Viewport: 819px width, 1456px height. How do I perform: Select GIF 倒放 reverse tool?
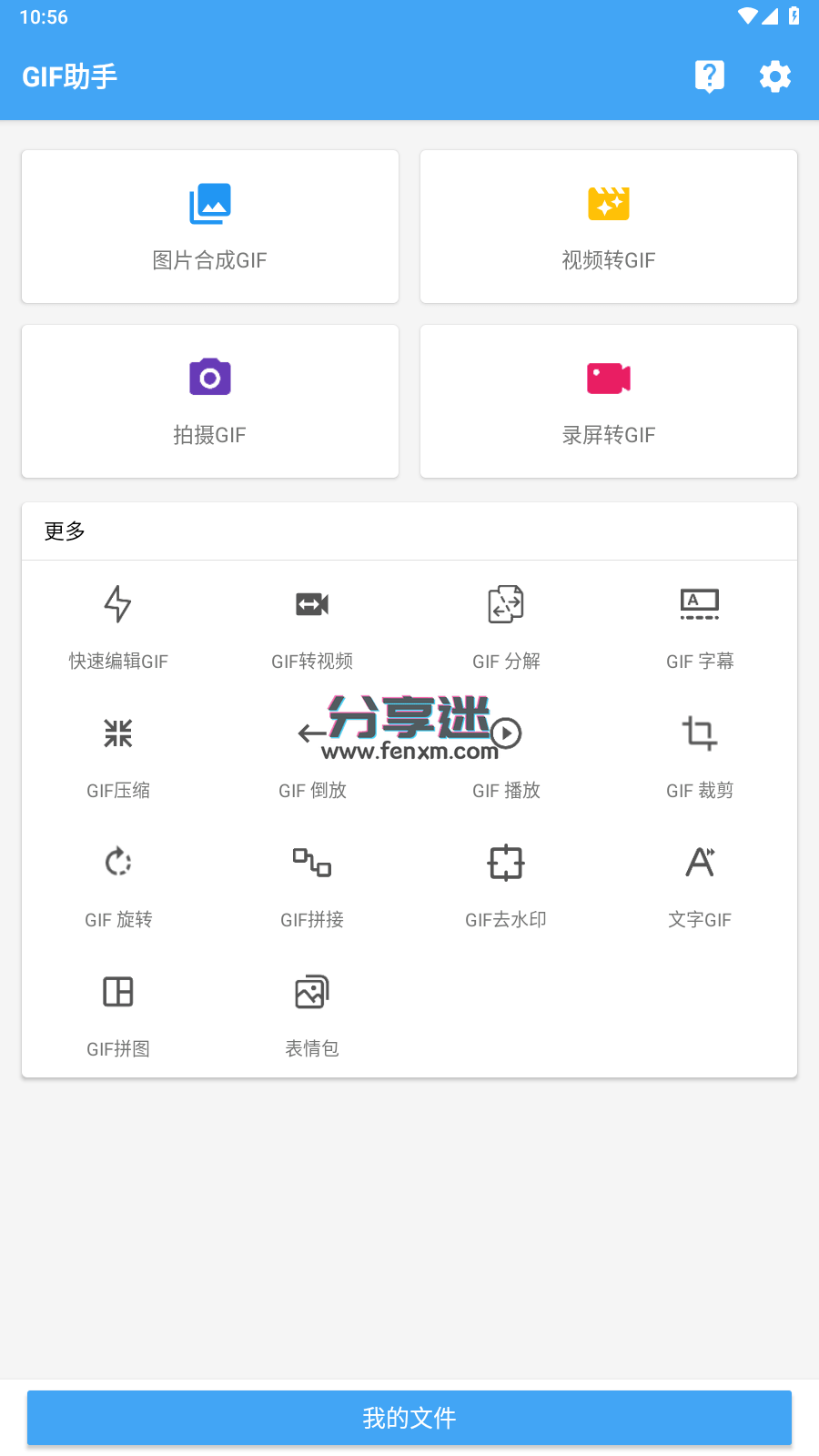311,755
